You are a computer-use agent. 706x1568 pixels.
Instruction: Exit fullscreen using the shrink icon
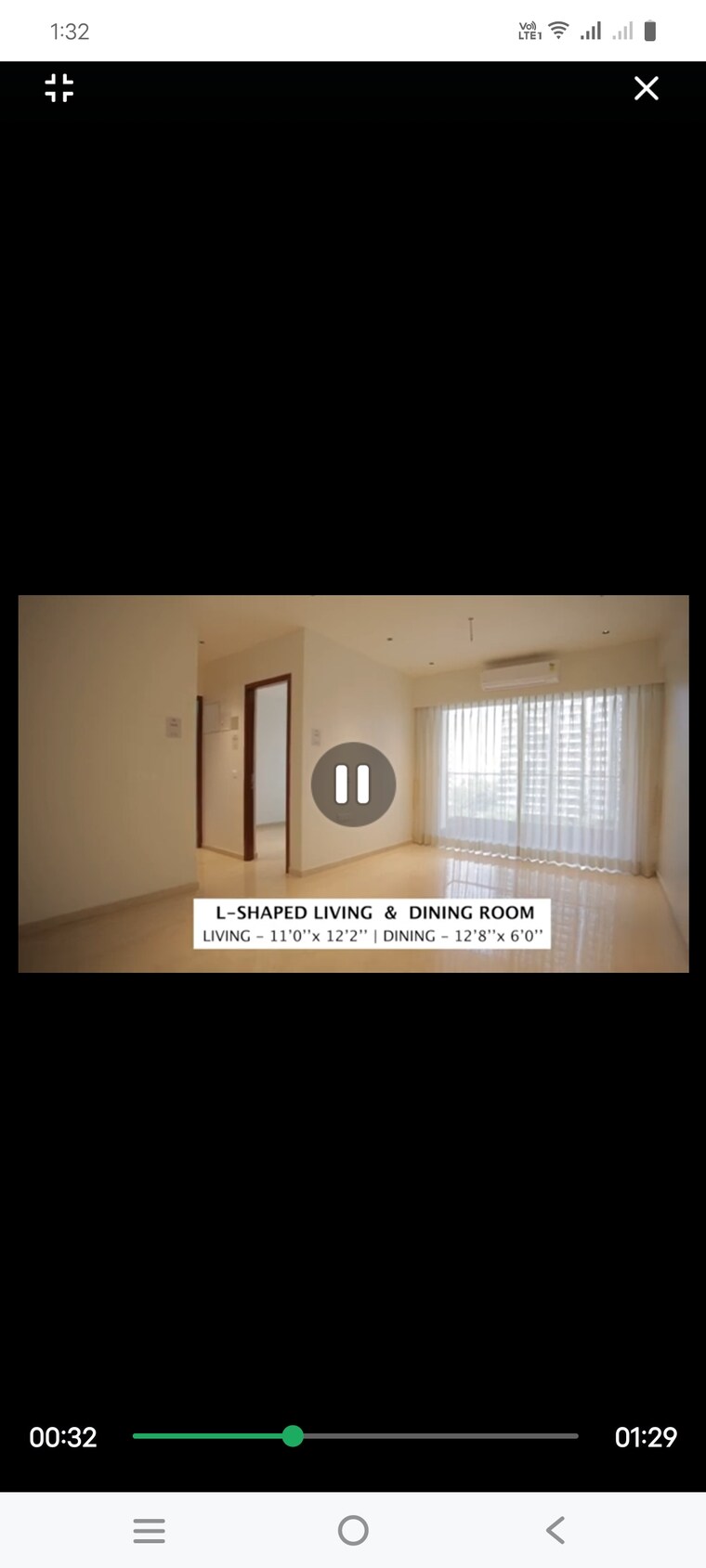(59, 88)
